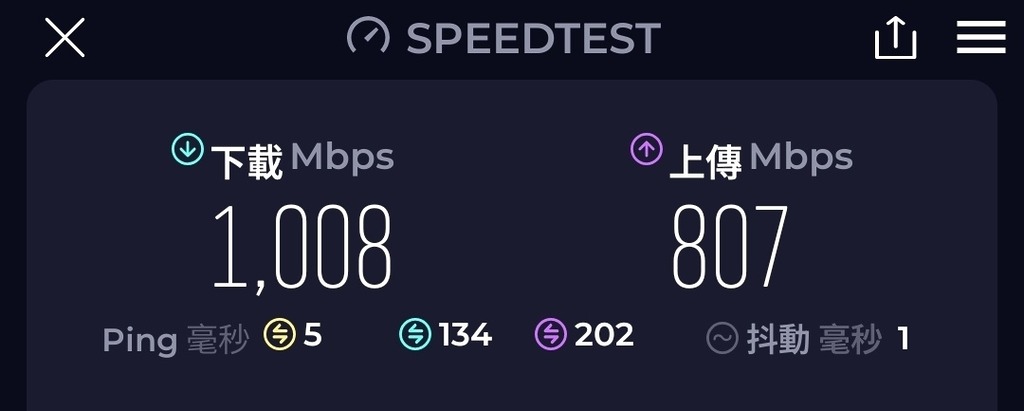Image resolution: width=1024 pixels, height=411 pixels.
Task: Open the hamburger menu
Action: 980,38
